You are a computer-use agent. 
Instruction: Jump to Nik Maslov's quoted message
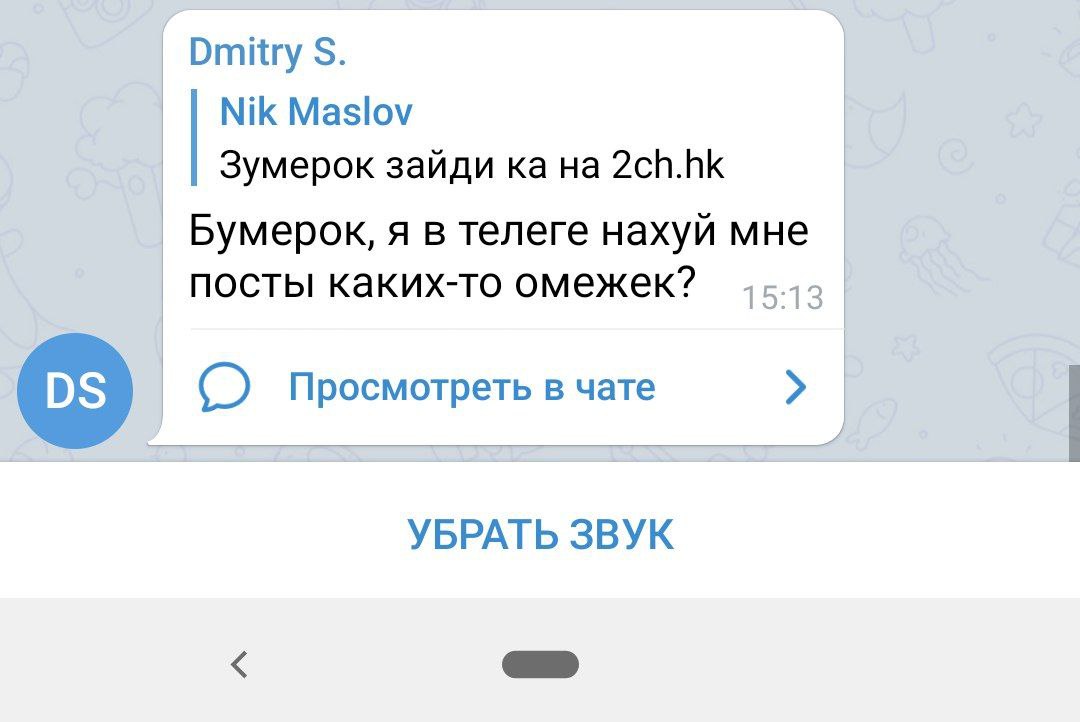[x=470, y=138]
